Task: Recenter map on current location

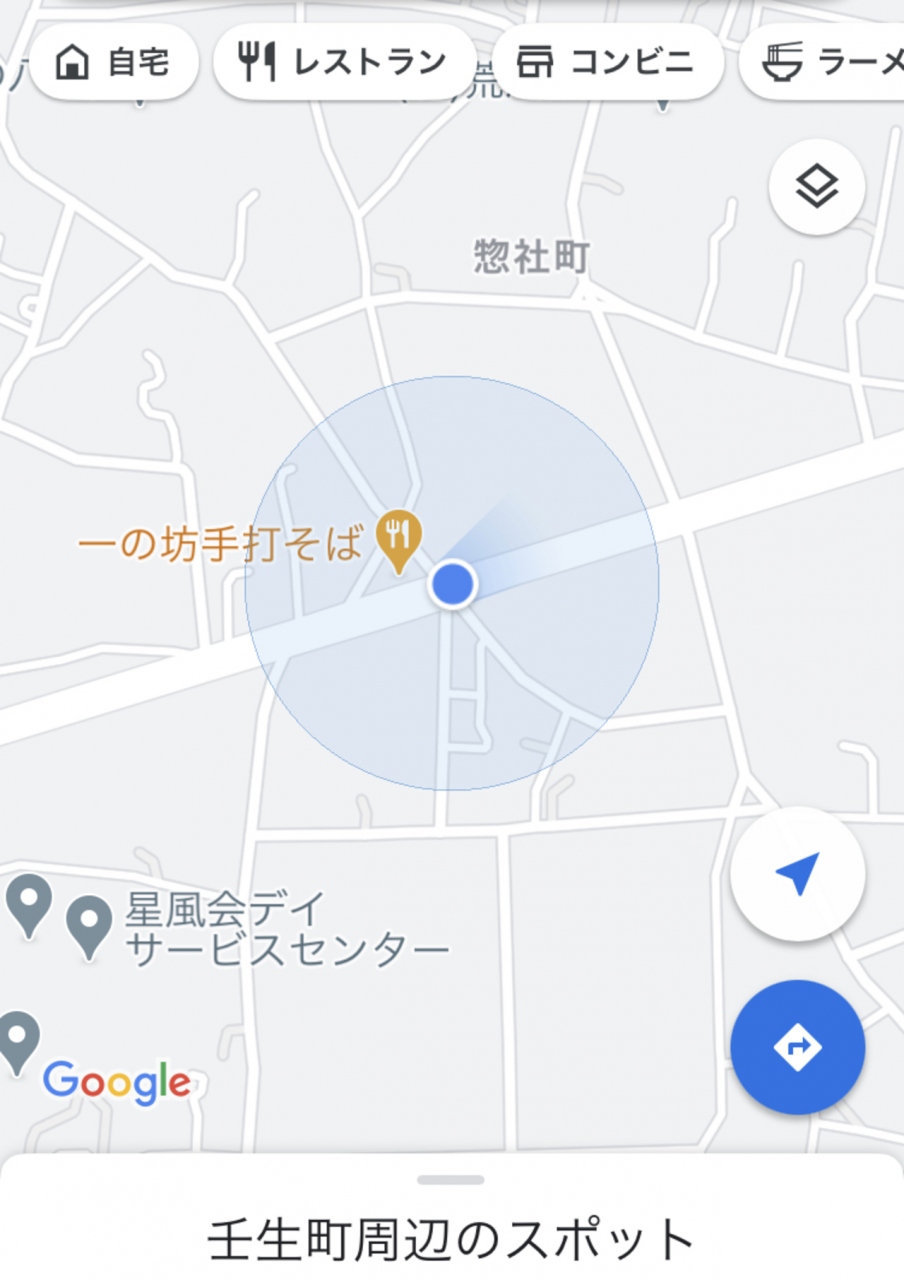Action: [x=797, y=874]
